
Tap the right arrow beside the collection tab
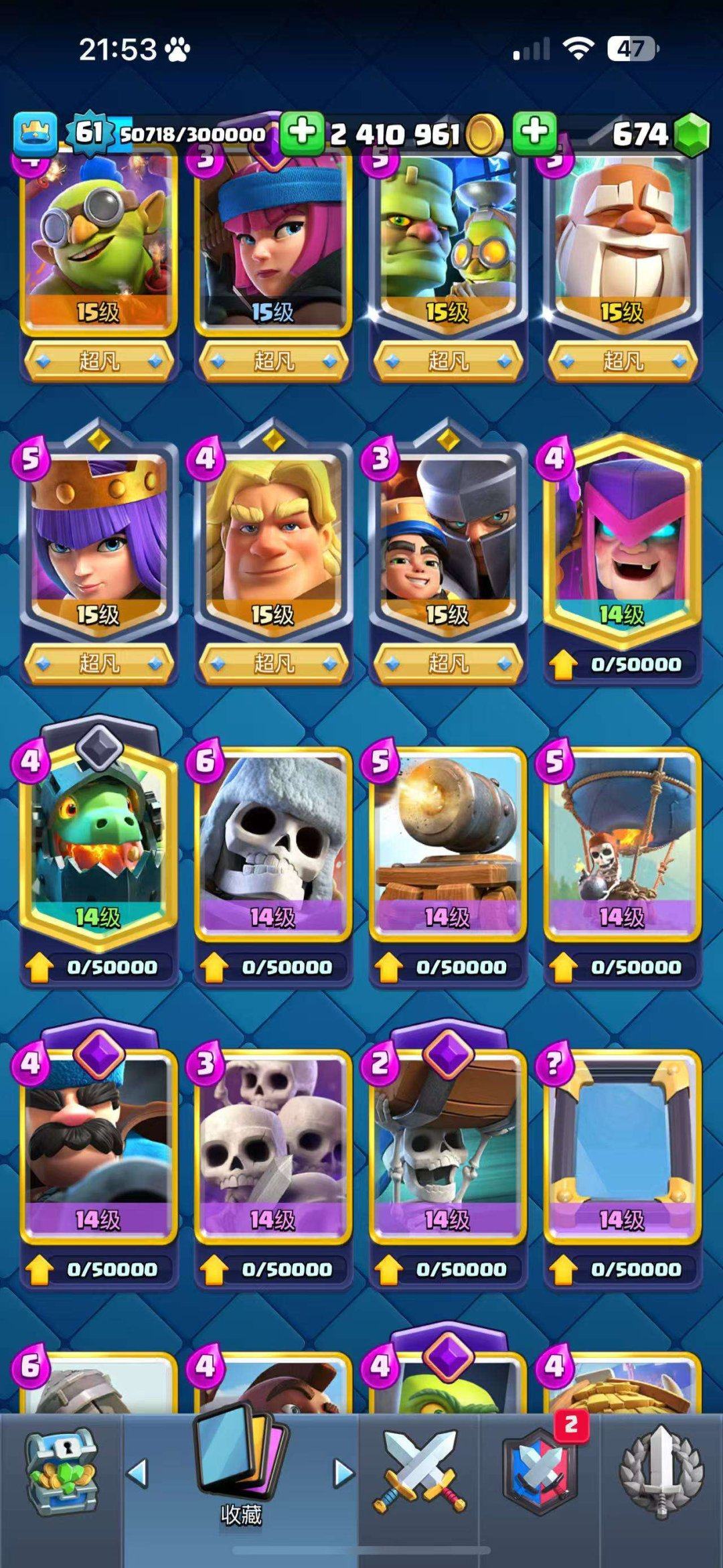(343, 1473)
